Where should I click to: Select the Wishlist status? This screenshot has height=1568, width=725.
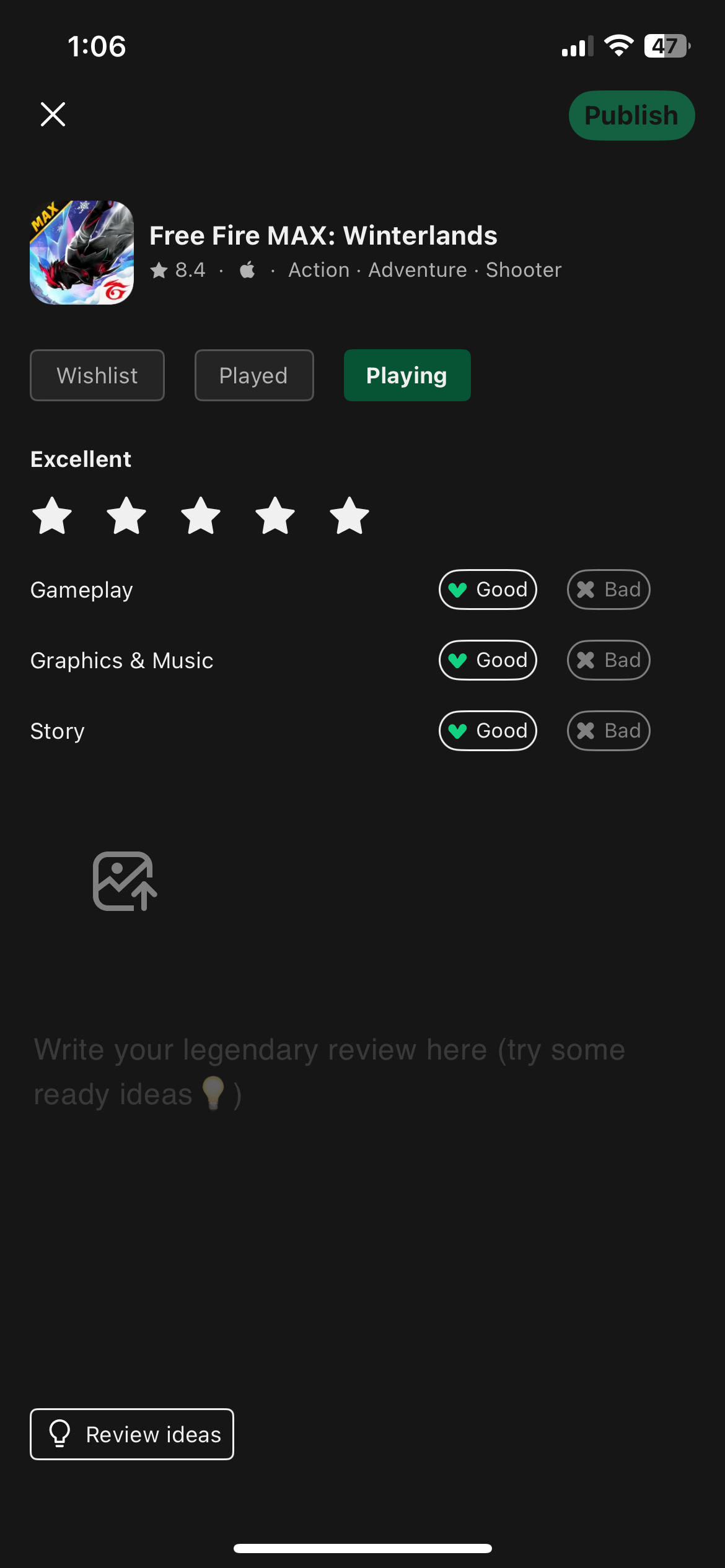[97, 375]
